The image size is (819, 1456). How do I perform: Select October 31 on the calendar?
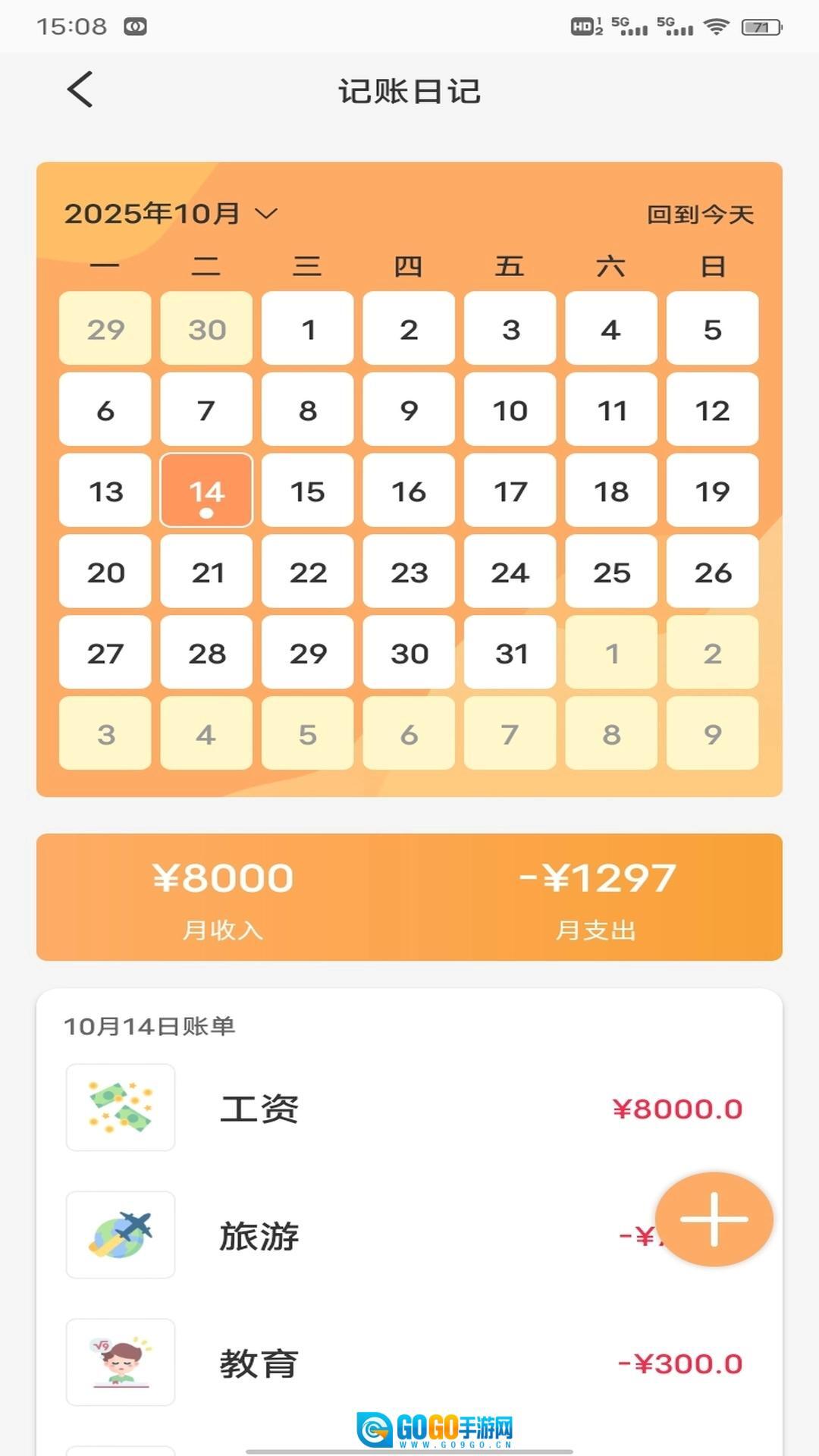[510, 653]
